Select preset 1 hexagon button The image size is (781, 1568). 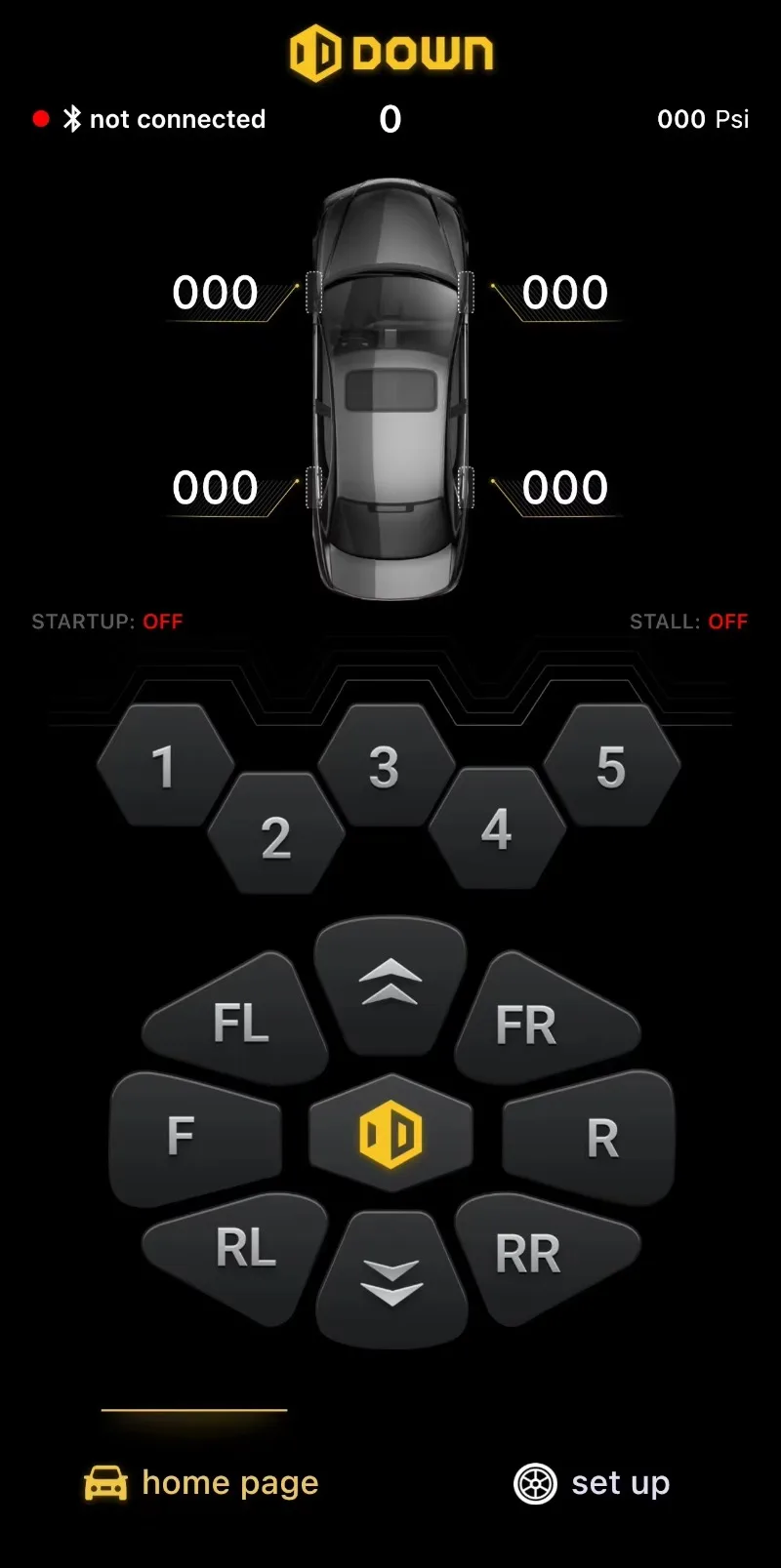[164, 766]
